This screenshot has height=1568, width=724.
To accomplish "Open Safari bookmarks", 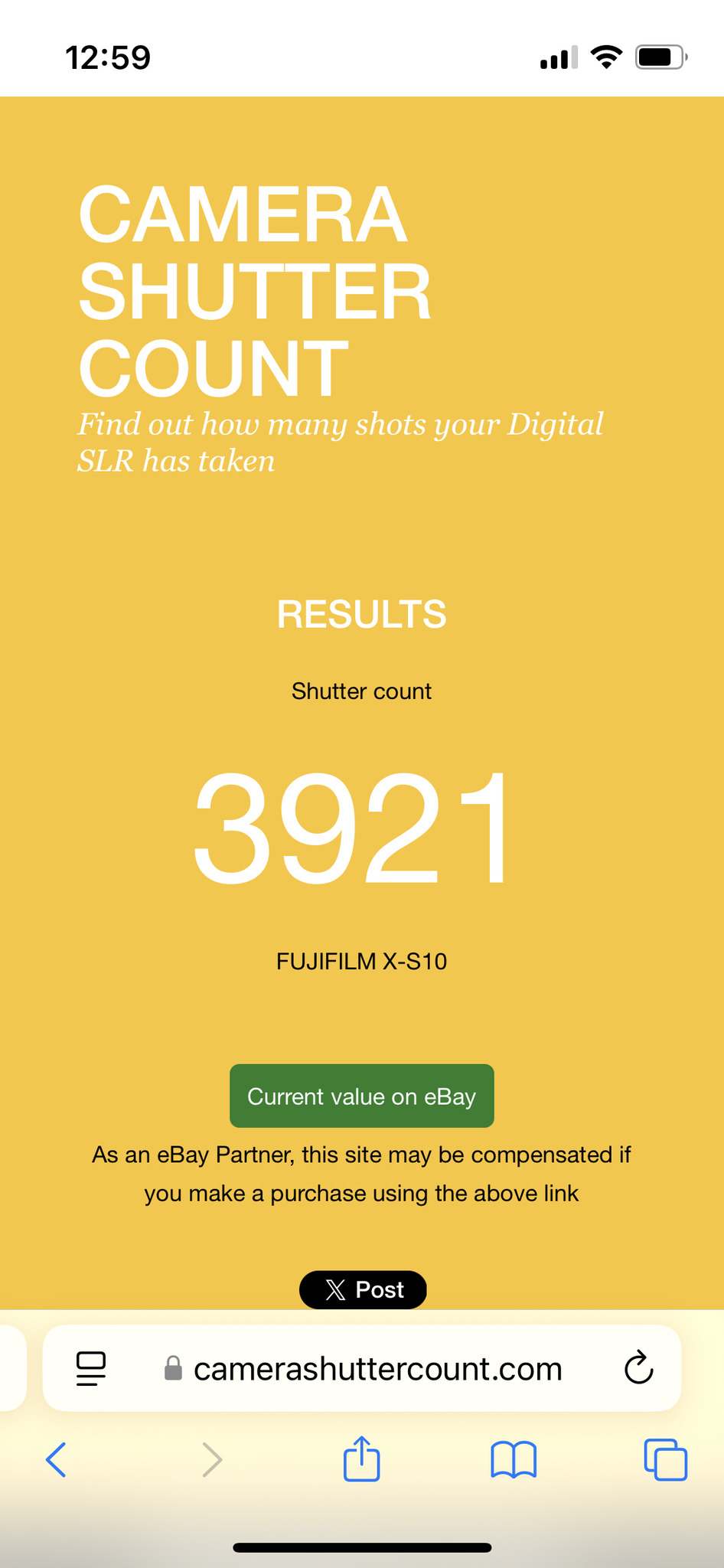I will pyautogui.click(x=513, y=1459).
